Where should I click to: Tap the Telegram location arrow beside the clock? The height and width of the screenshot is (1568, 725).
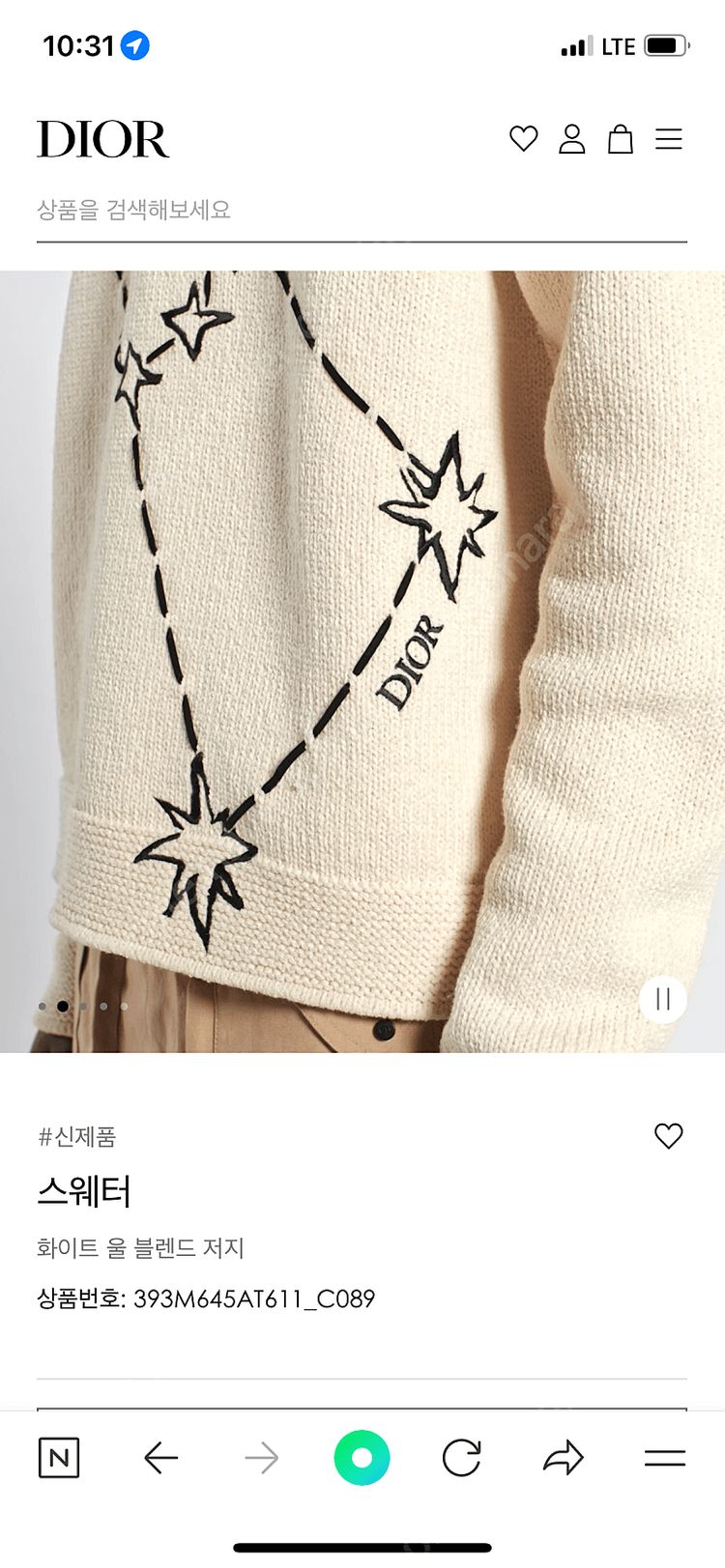[x=135, y=43]
